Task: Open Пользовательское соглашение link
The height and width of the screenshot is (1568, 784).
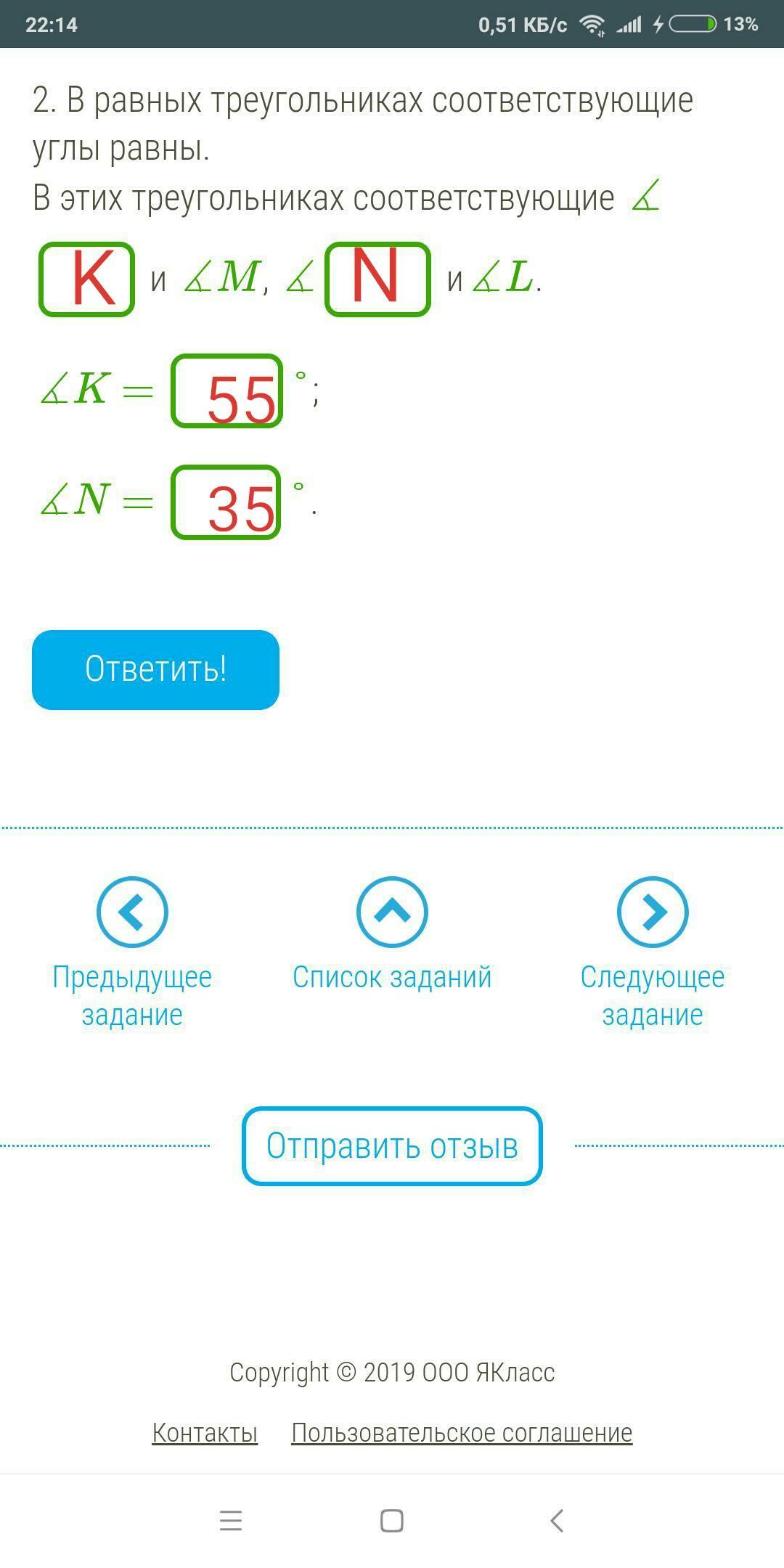Action: (x=462, y=1433)
